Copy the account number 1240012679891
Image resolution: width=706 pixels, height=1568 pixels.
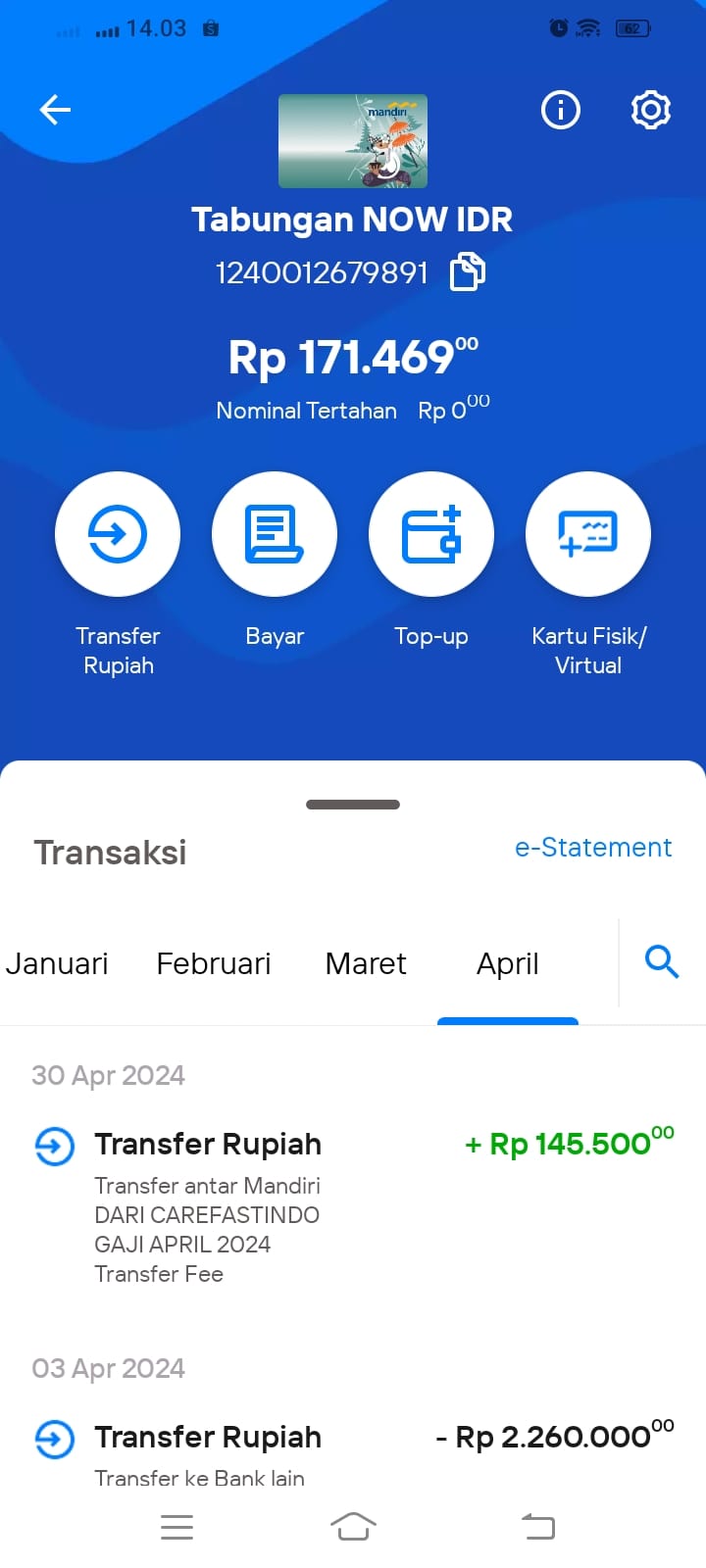468,272
